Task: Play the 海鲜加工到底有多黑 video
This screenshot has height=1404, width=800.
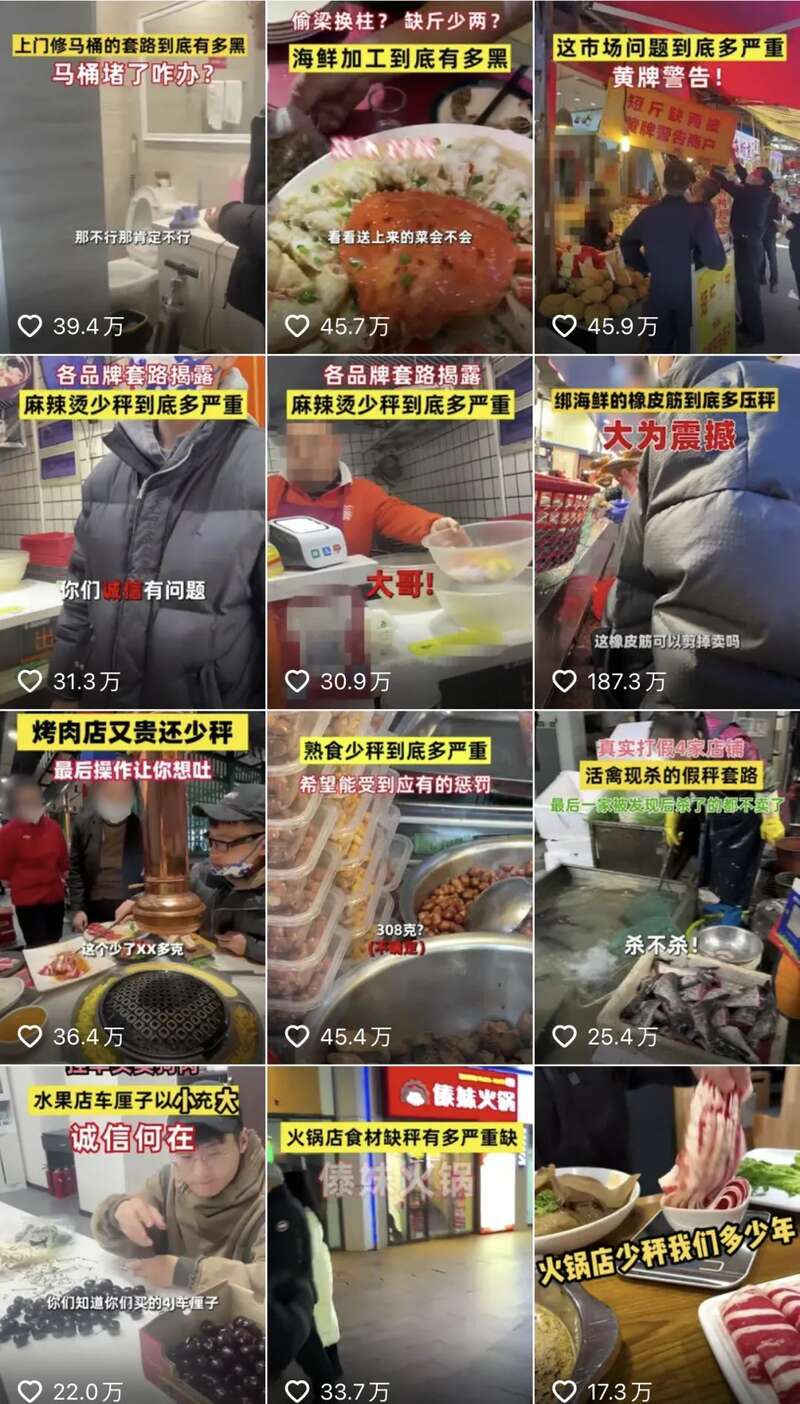Action: point(400,177)
